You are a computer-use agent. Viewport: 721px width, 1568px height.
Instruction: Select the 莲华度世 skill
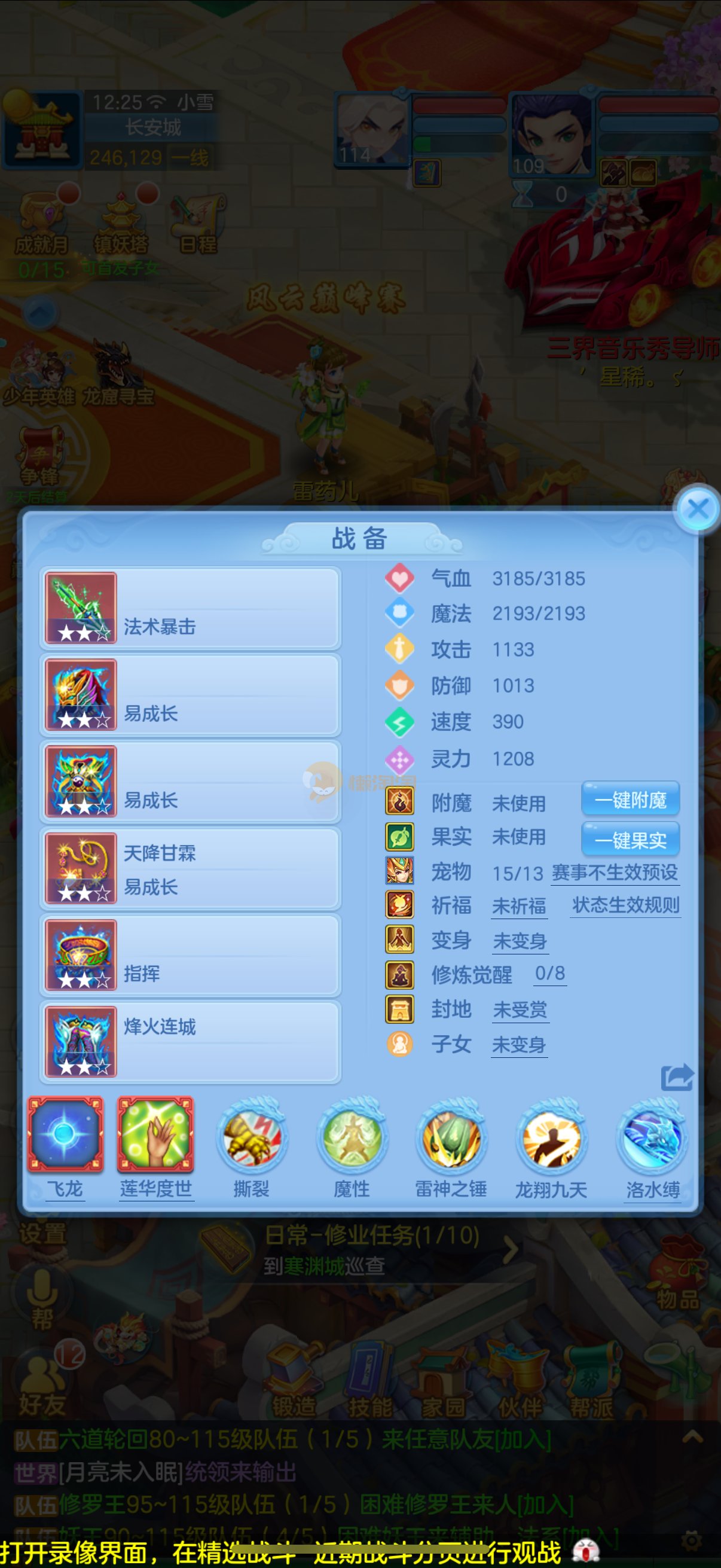click(x=156, y=1136)
